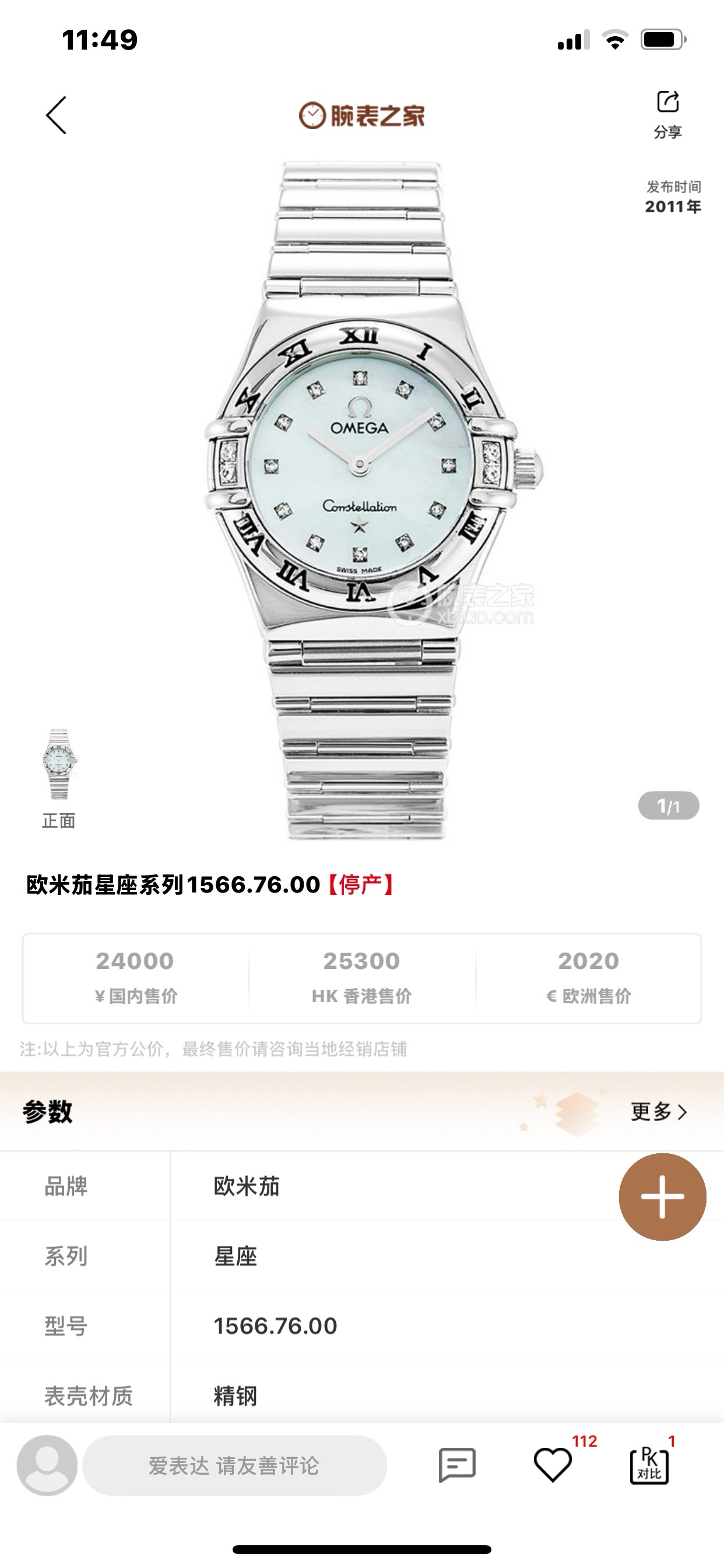The image size is (724, 1568).
Task: Go back with the left arrow
Action: coord(56,115)
